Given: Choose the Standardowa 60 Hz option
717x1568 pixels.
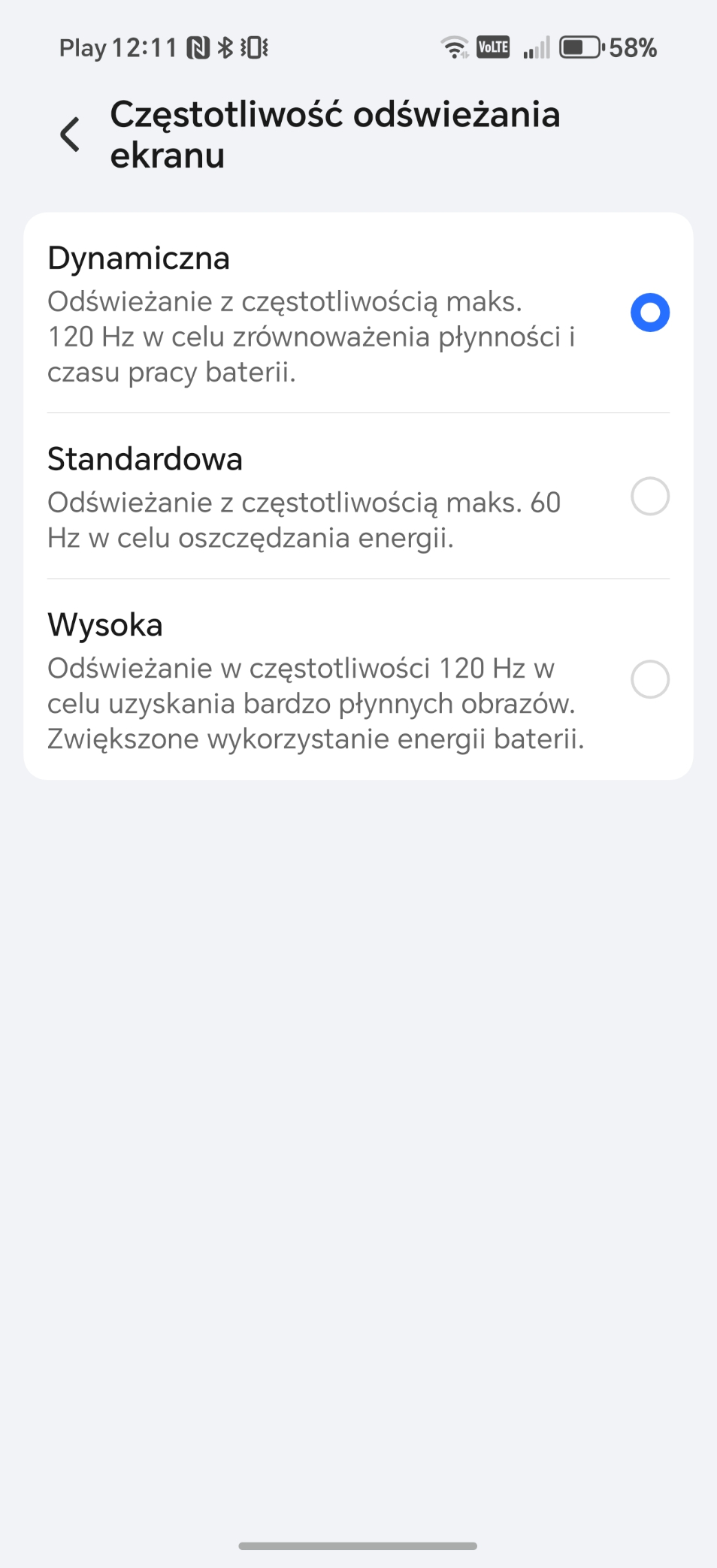Looking at the screenshot, I should pyautogui.click(x=649, y=497).
